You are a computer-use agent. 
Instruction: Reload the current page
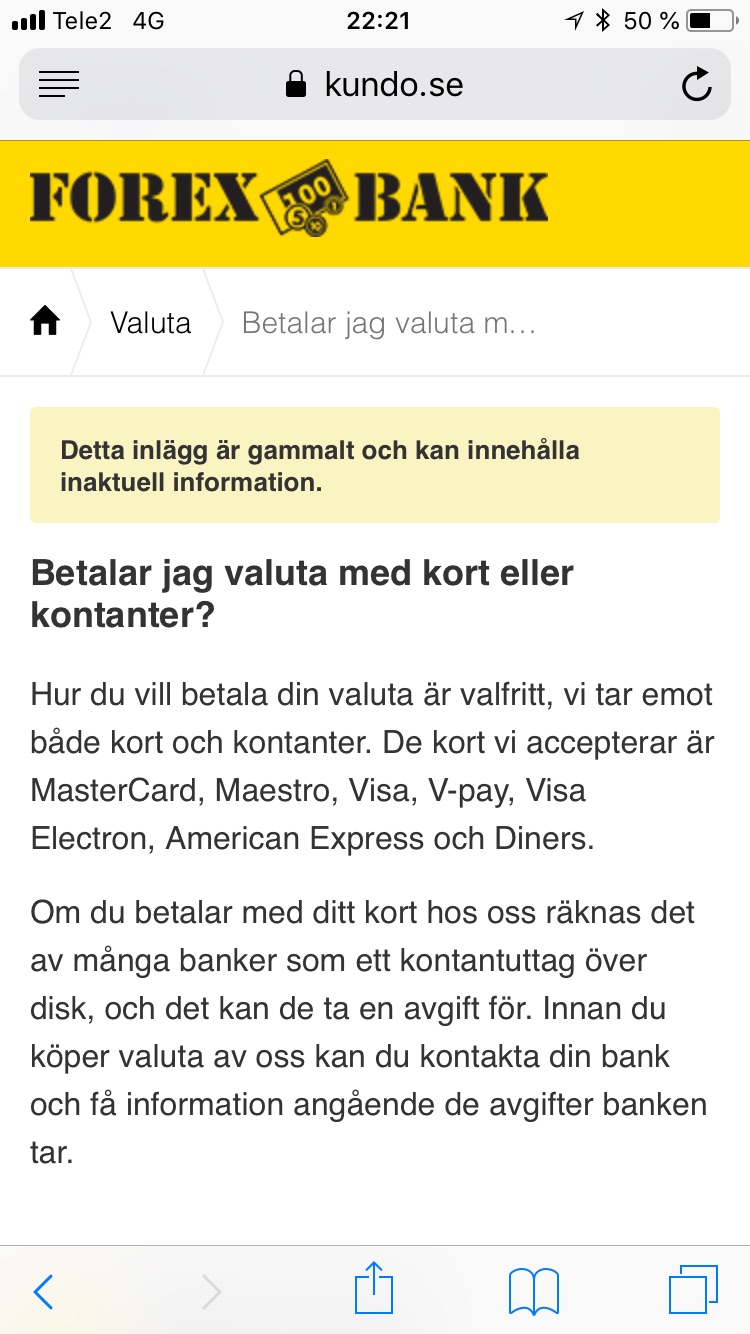(696, 85)
